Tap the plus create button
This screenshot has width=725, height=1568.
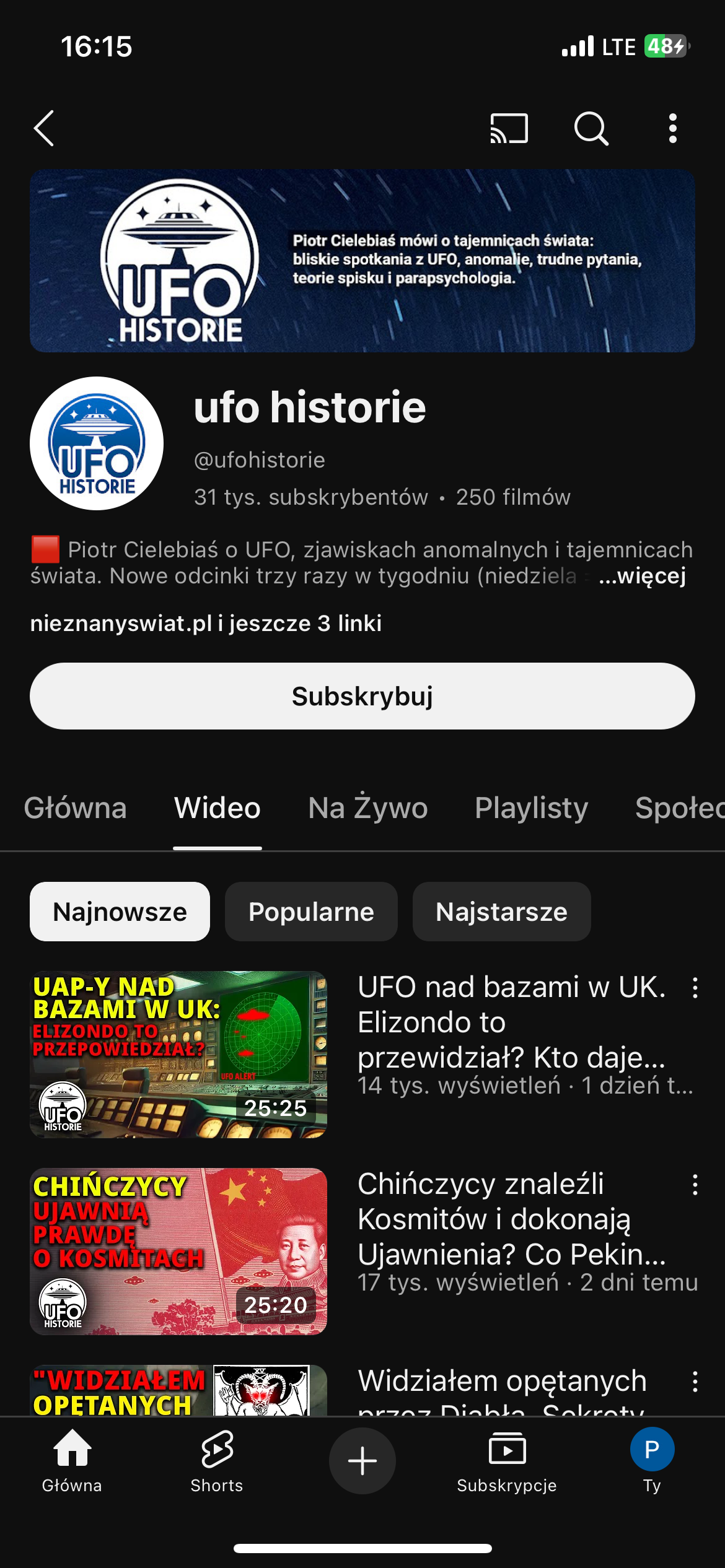click(362, 1461)
